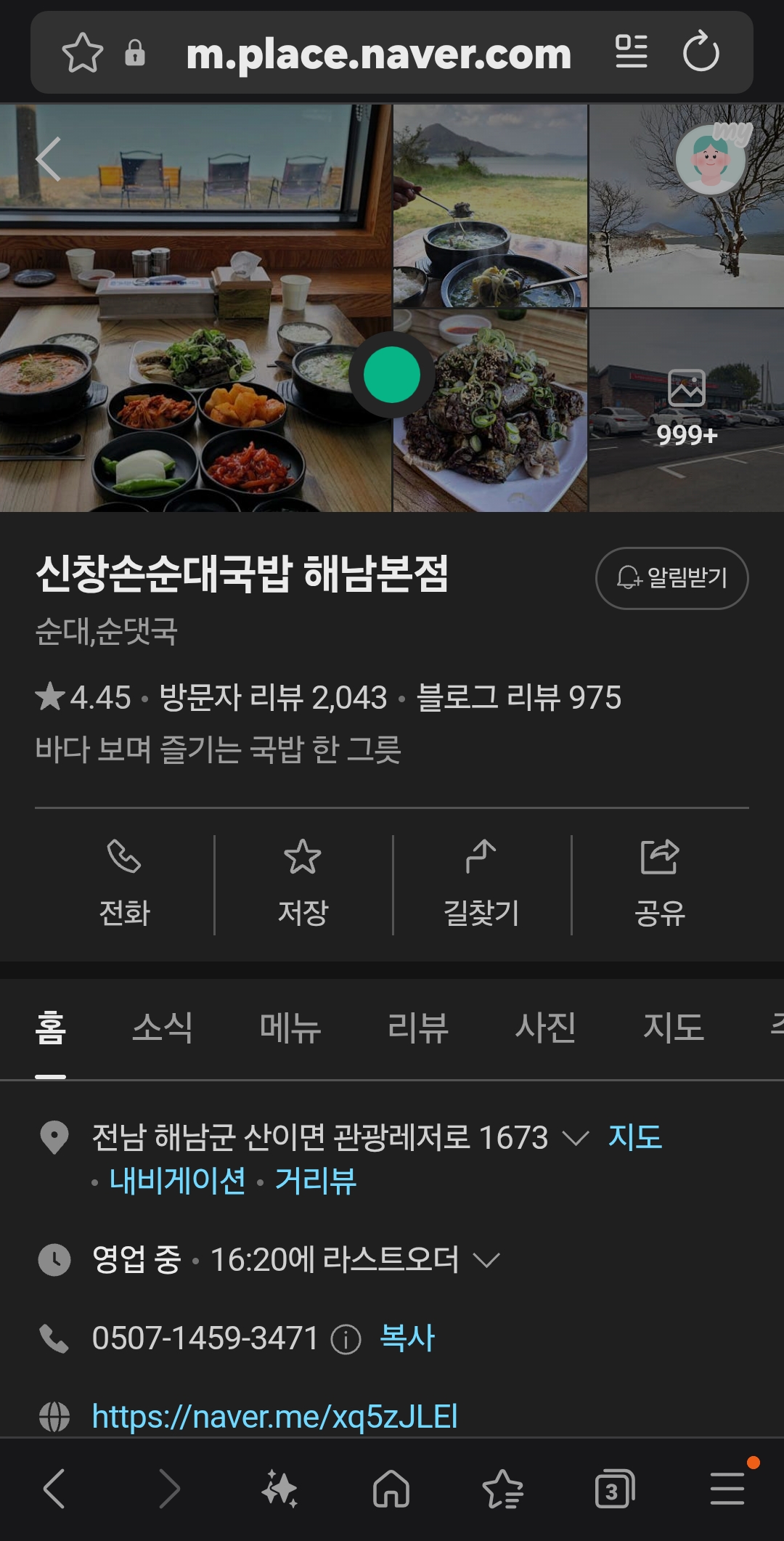
Task: Save the place with 저장
Action: 303,884
